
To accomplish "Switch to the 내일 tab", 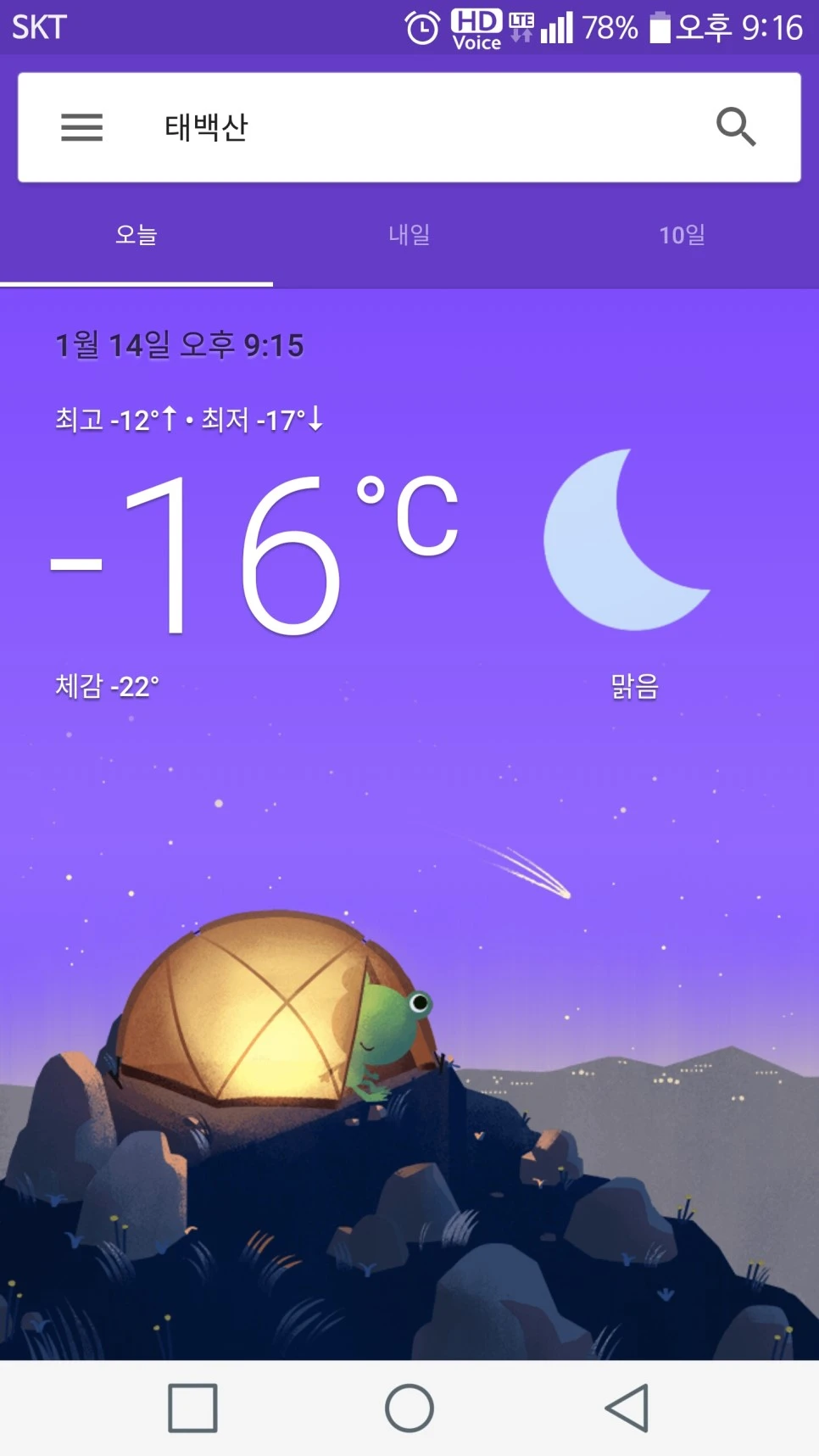I will point(409,235).
